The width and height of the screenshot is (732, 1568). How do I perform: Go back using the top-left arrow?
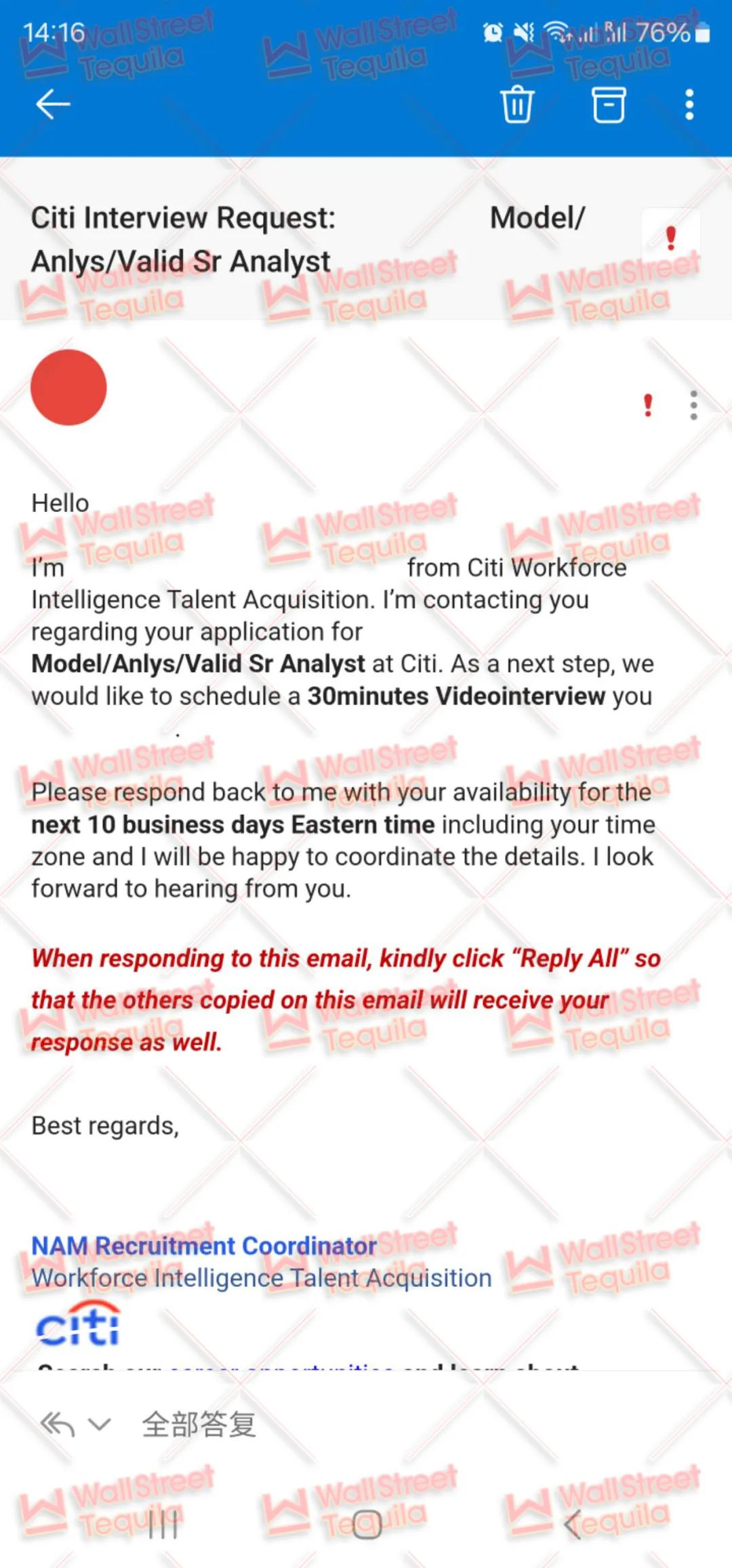pyautogui.click(x=53, y=105)
